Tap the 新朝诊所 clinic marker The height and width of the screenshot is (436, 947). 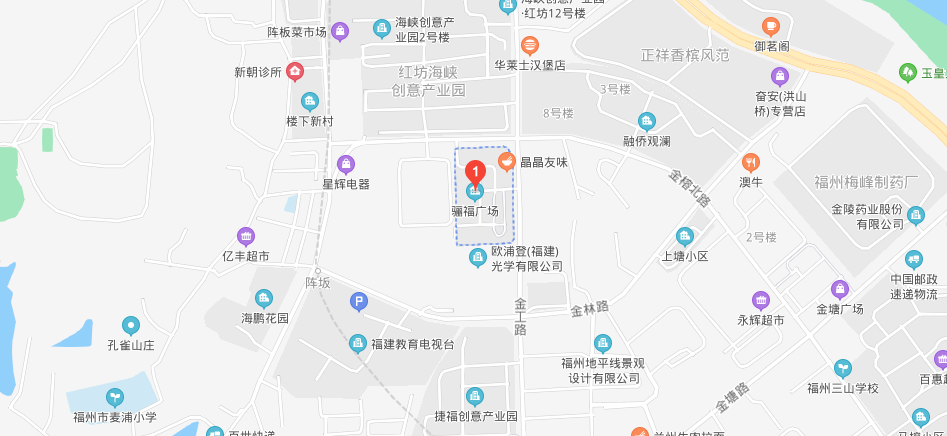point(295,71)
